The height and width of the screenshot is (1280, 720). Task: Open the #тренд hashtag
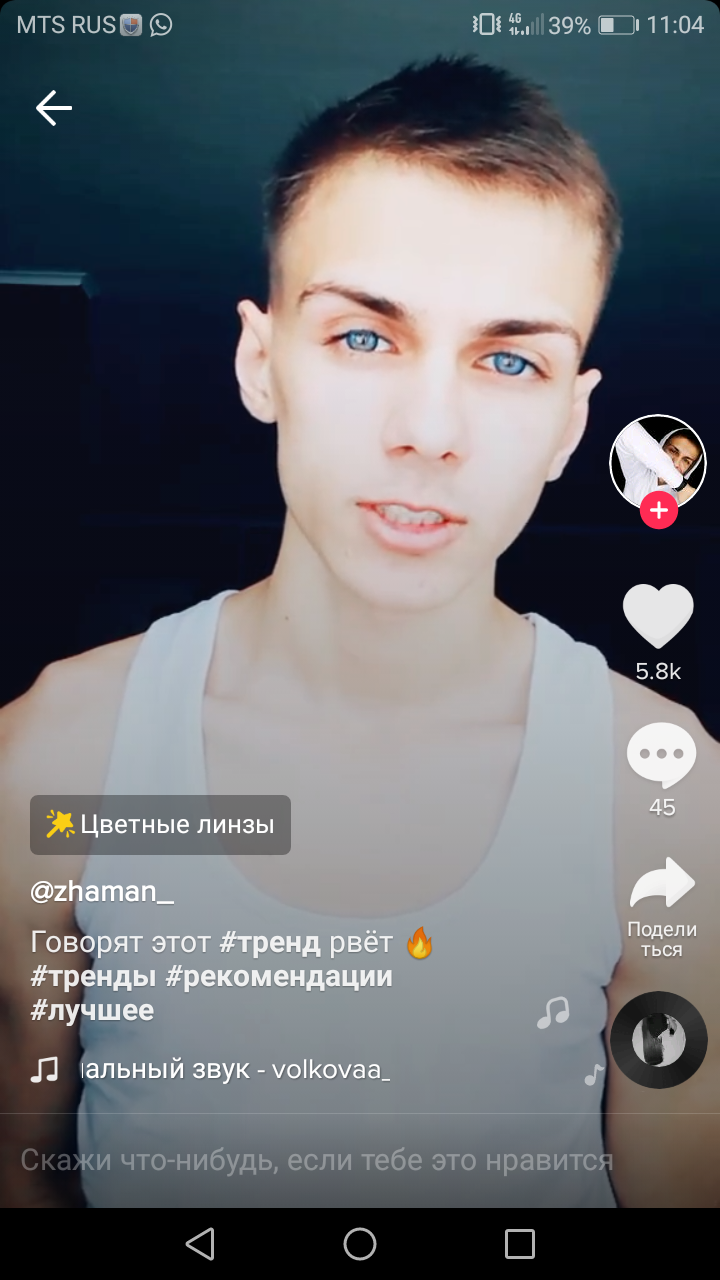pos(270,942)
